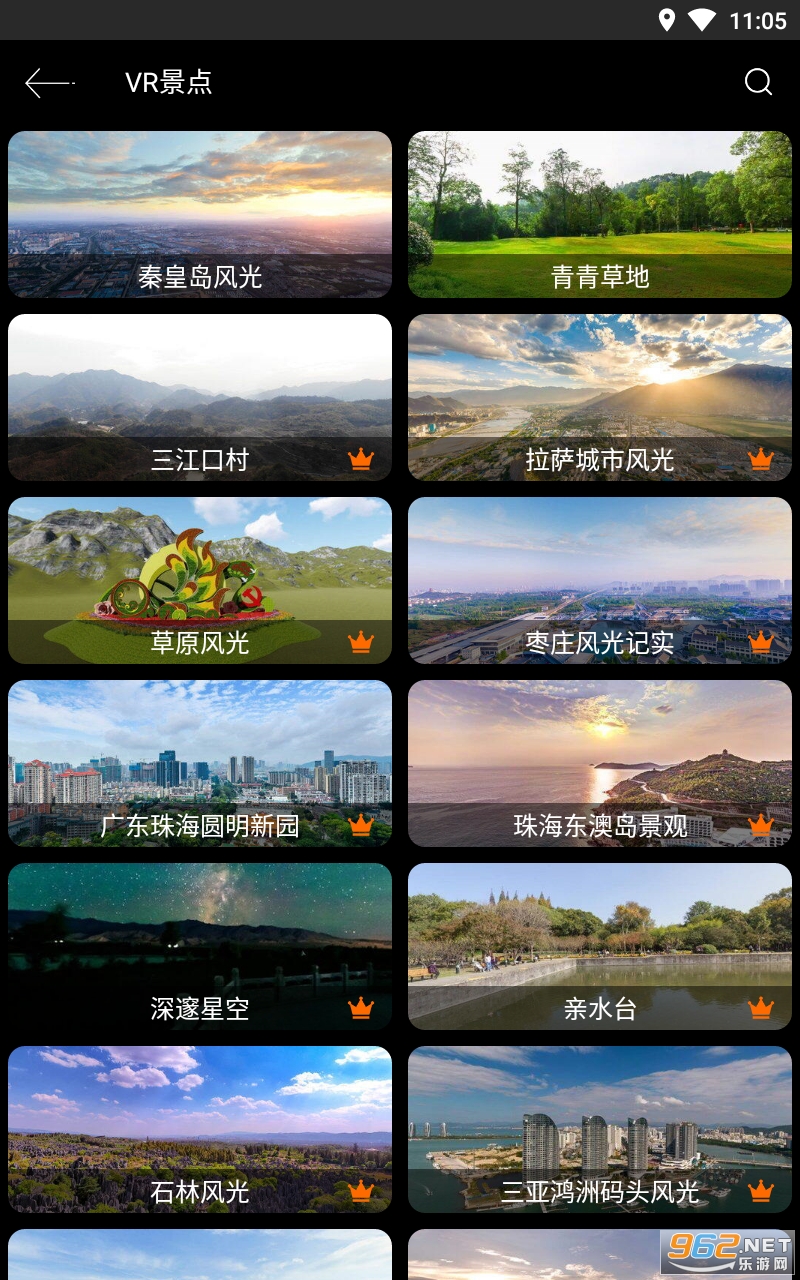Open 拉萨城市风光 panorama
This screenshot has width=800, height=1280.
[600, 397]
